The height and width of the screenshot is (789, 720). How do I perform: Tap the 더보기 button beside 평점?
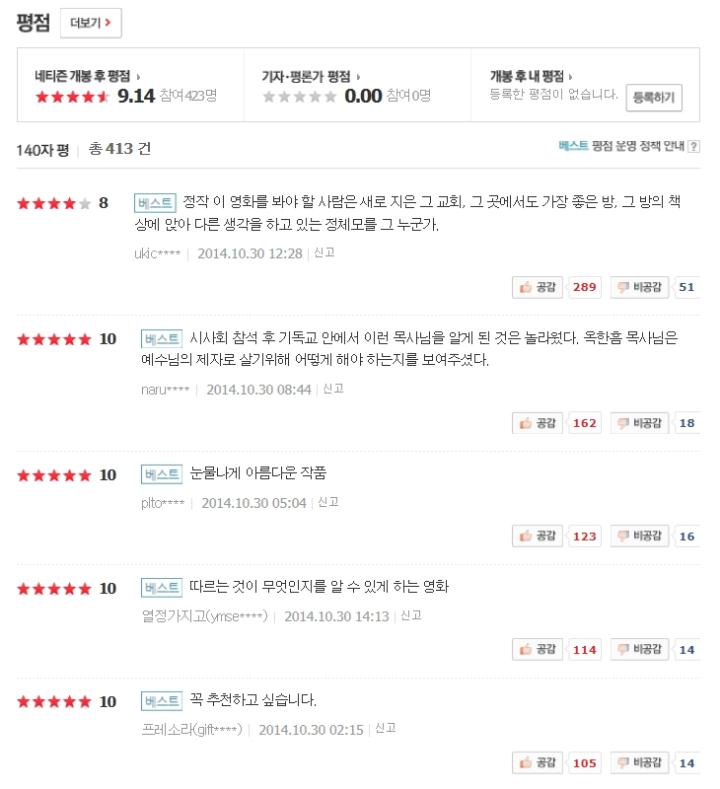pos(91,23)
